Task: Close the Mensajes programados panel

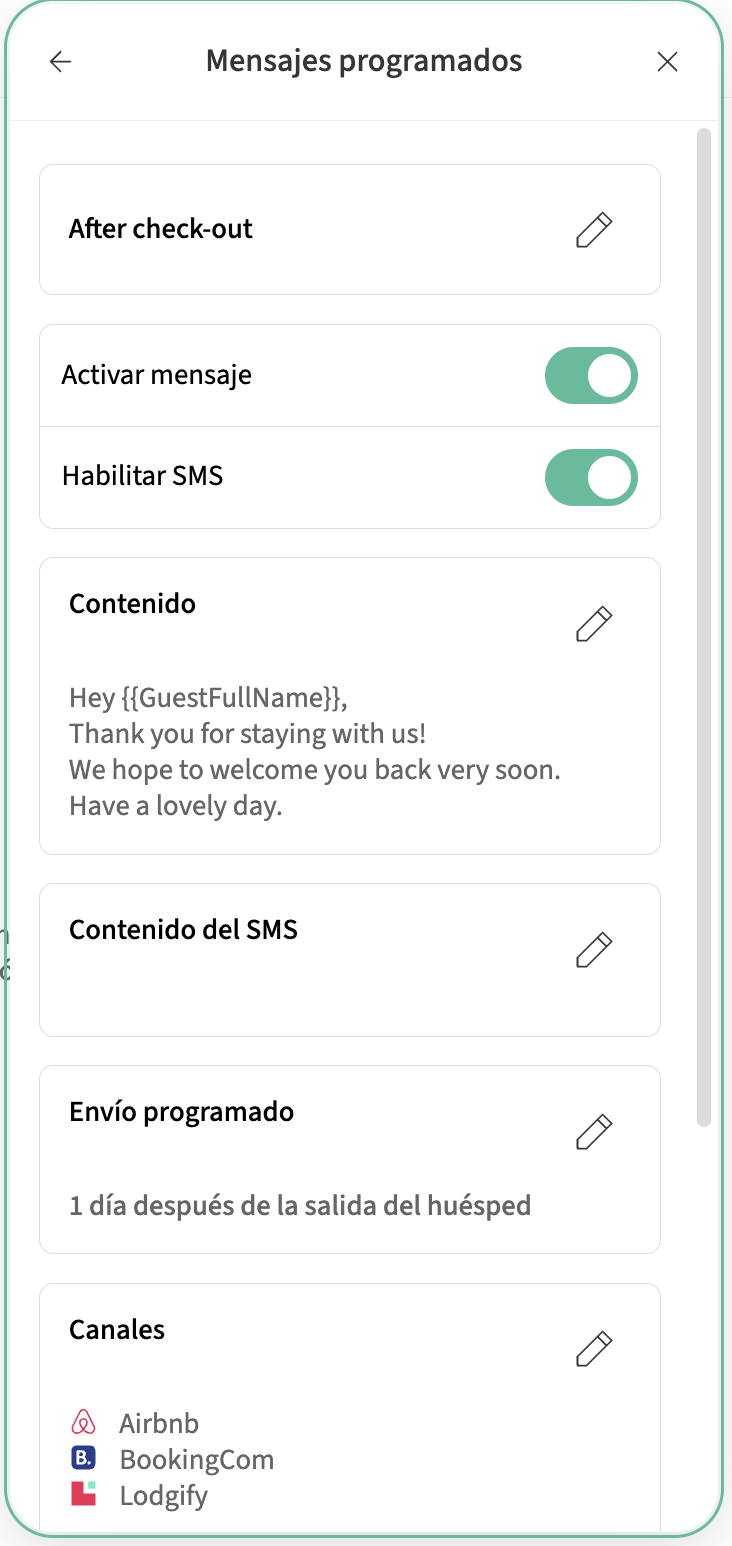Action: (x=667, y=62)
